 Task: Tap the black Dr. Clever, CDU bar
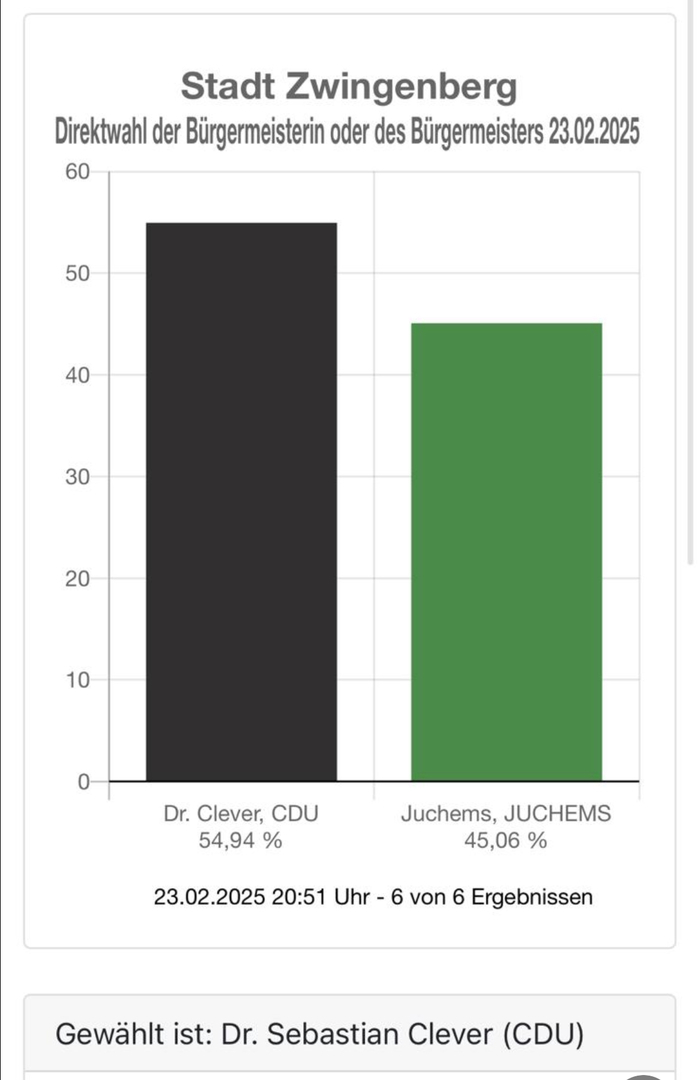point(241,501)
